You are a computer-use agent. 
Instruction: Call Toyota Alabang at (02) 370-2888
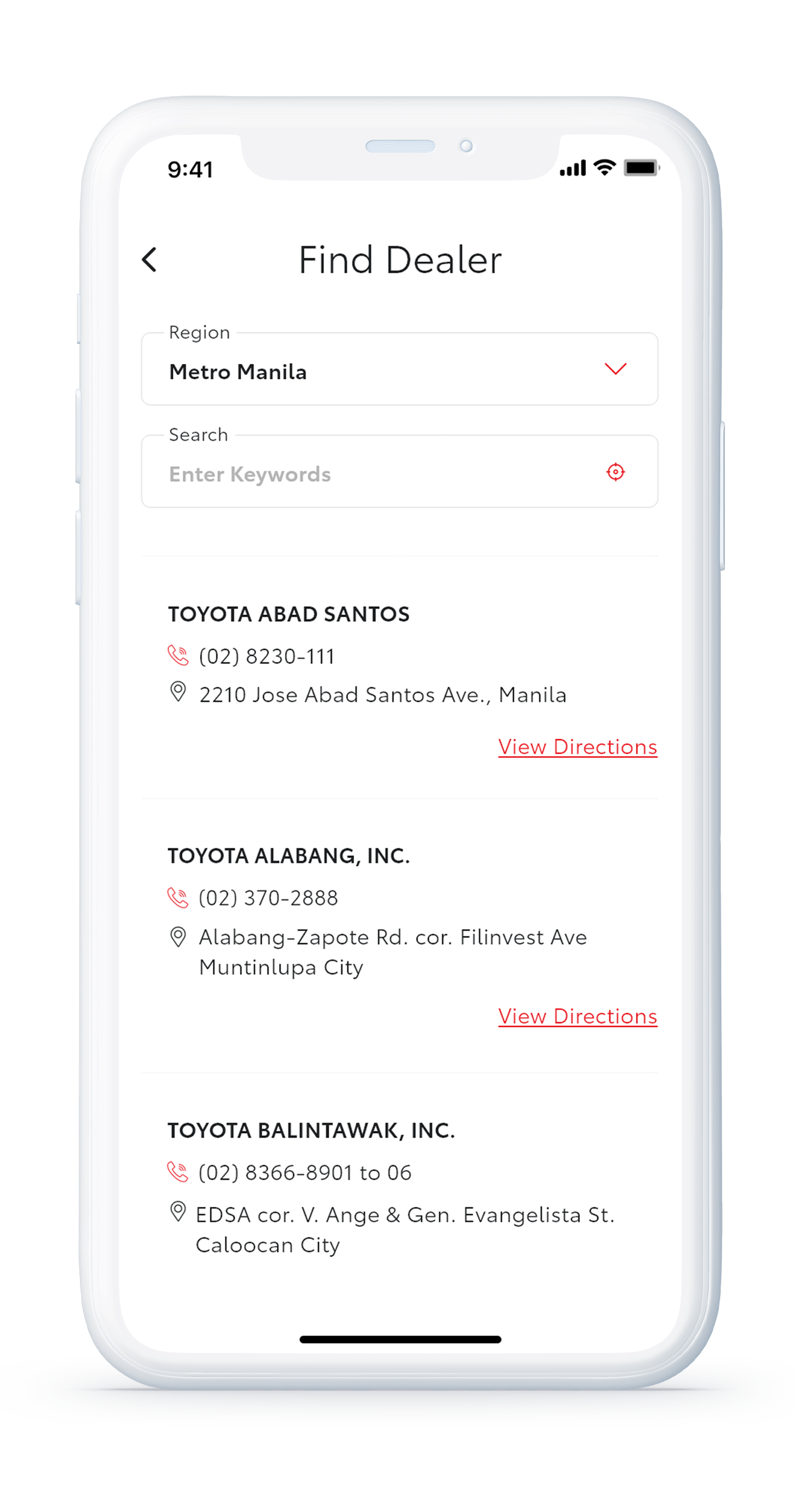point(267,898)
